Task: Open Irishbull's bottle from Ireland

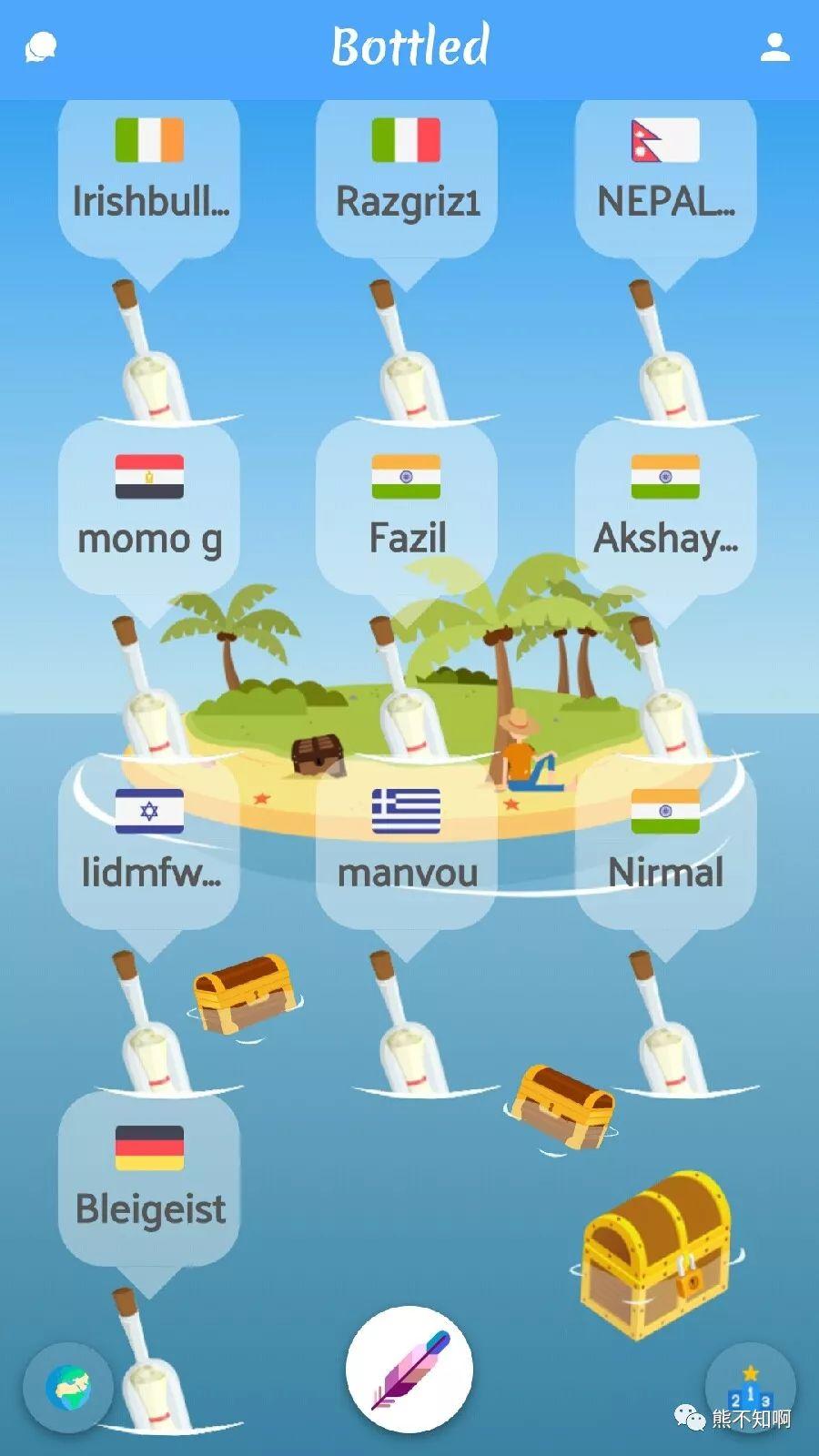Action: tap(149, 182)
